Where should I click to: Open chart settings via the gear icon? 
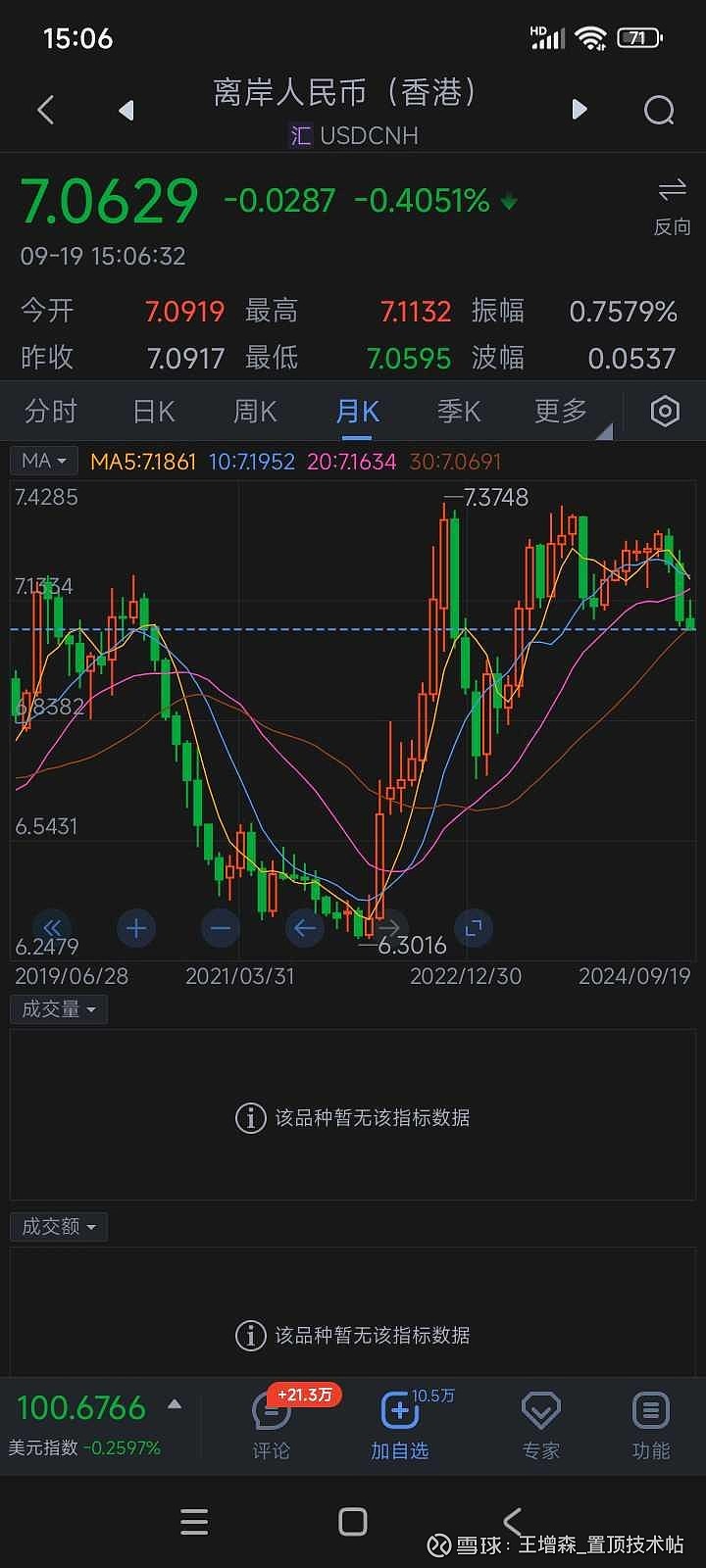point(664,411)
